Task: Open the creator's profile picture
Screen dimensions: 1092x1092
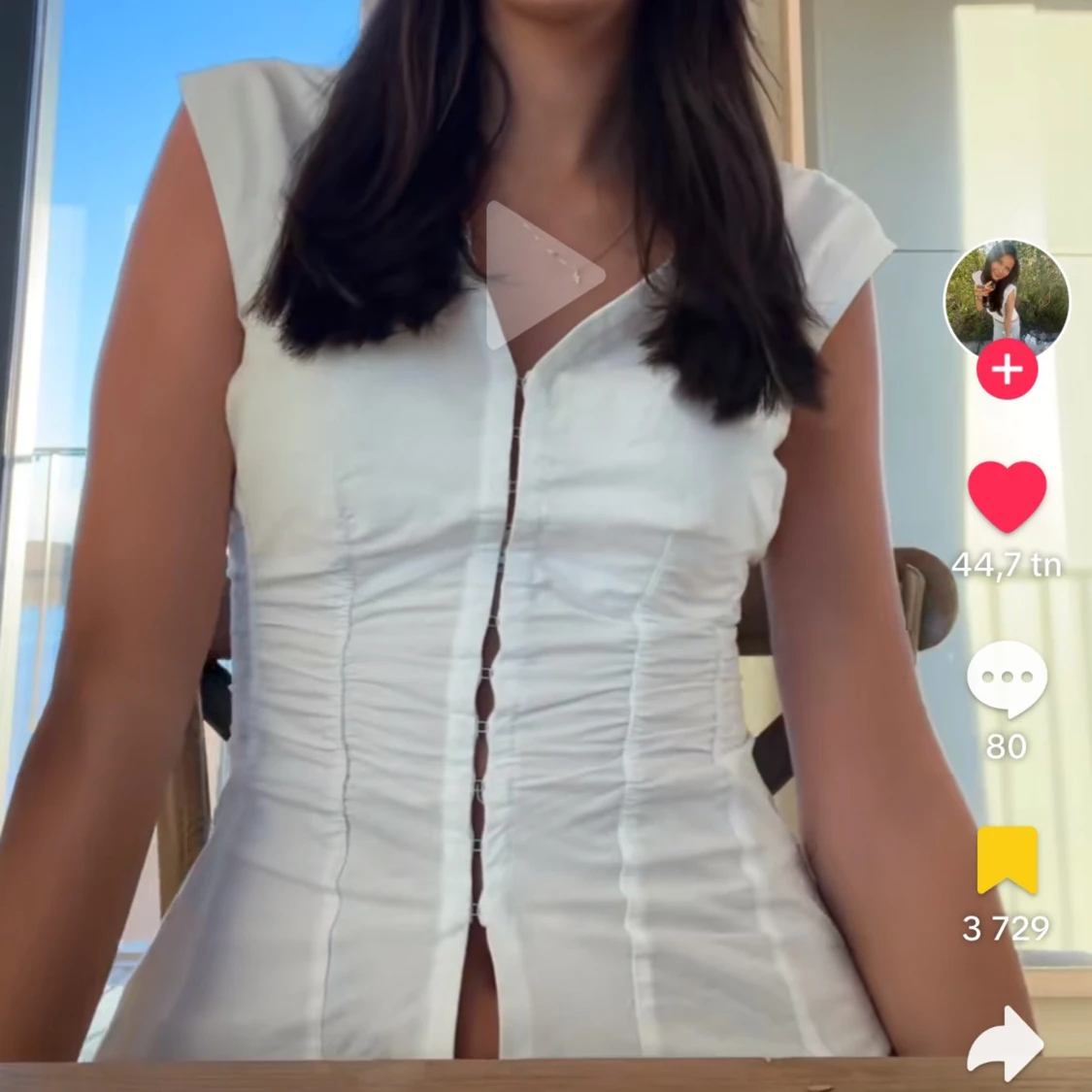Action: (1007, 296)
